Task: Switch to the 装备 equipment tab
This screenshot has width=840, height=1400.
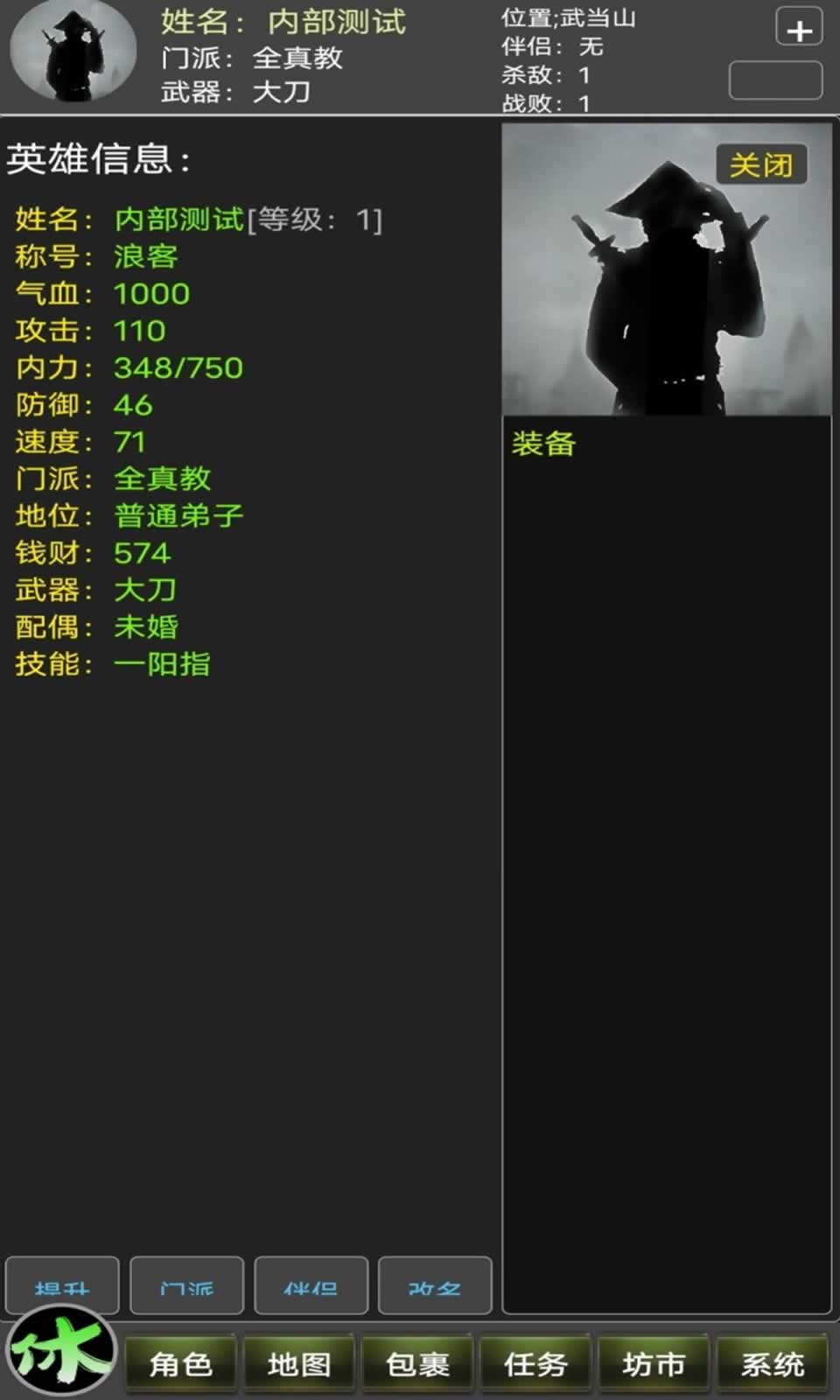Action: (x=543, y=444)
